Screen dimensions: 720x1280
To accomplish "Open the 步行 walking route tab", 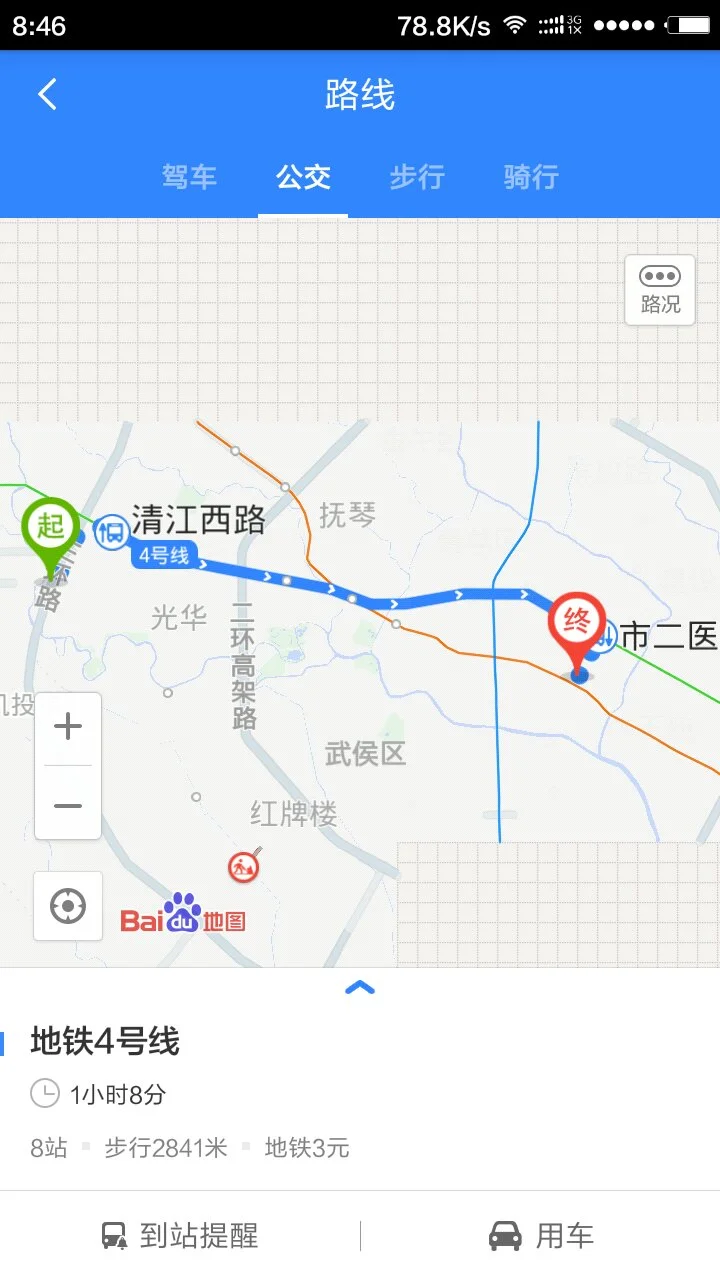I will coord(417,177).
